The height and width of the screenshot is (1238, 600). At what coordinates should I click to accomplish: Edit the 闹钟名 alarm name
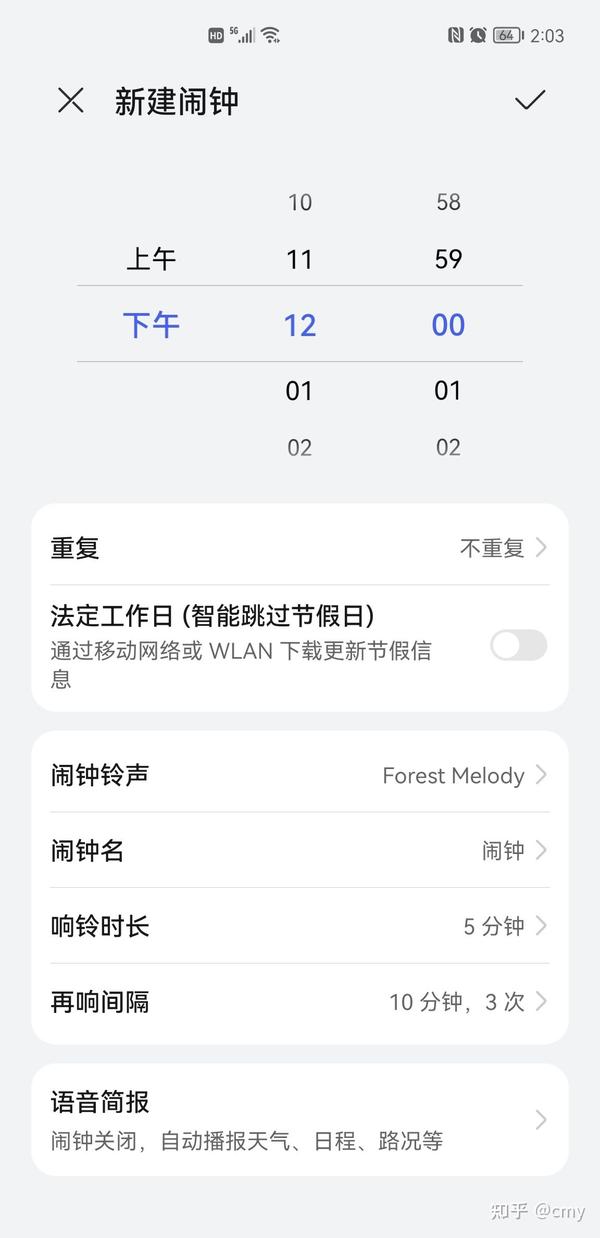(300, 851)
